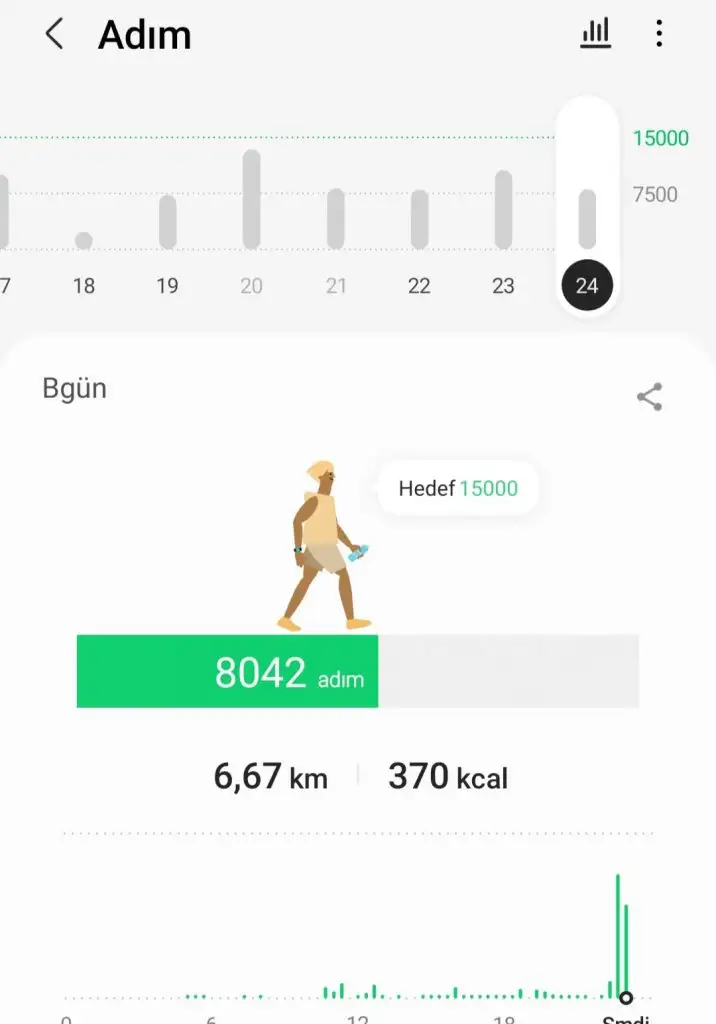Tap the Hedef 15000 goal bubble

(458, 489)
